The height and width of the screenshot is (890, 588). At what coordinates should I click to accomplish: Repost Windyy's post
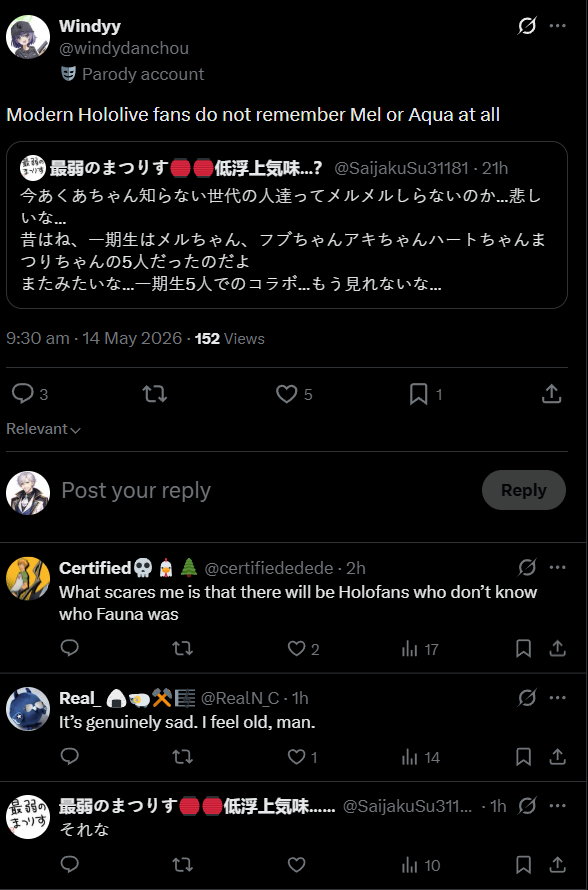[154, 394]
